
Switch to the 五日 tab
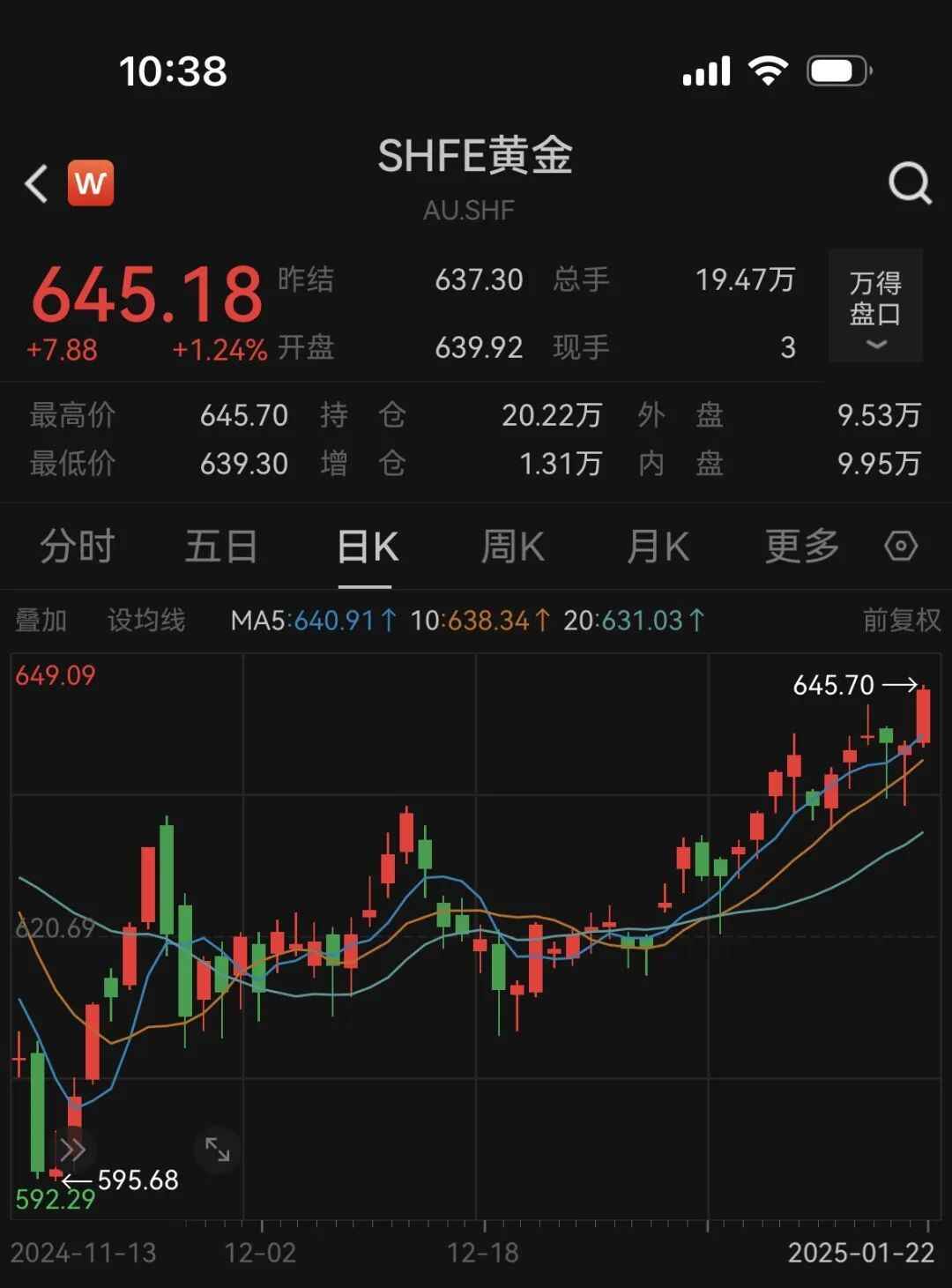pyautogui.click(x=220, y=547)
